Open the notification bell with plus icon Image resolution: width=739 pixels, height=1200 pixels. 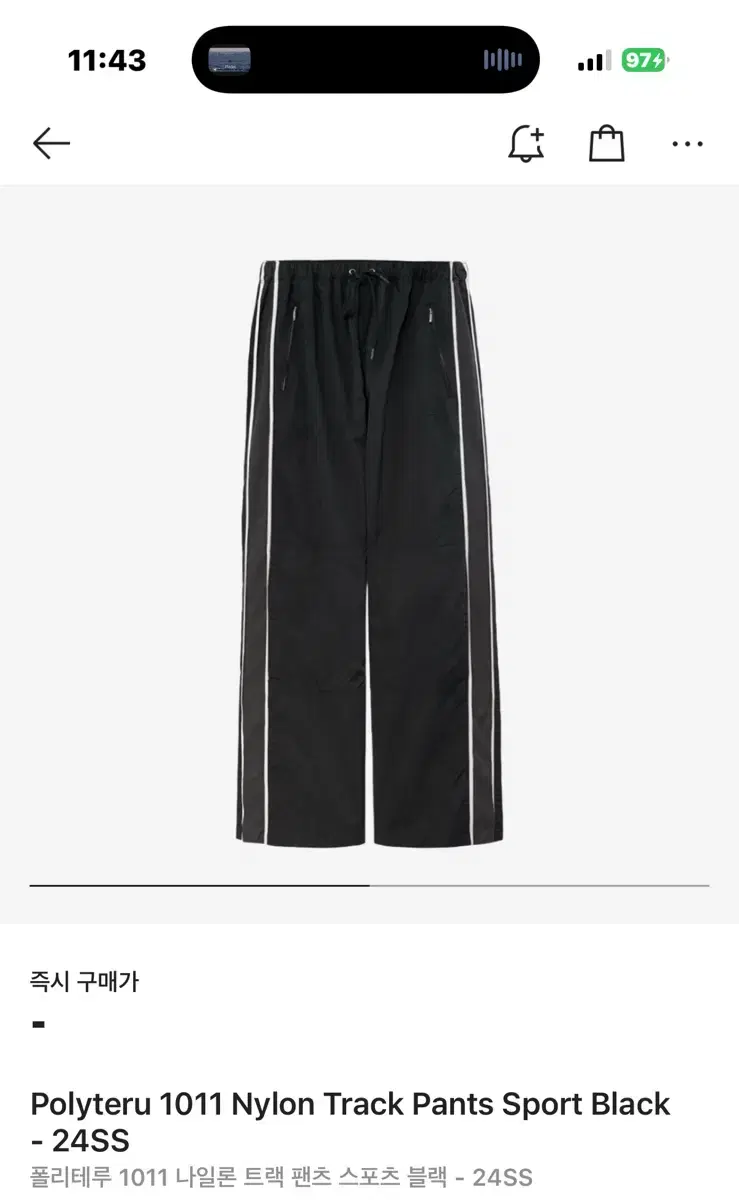point(524,143)
